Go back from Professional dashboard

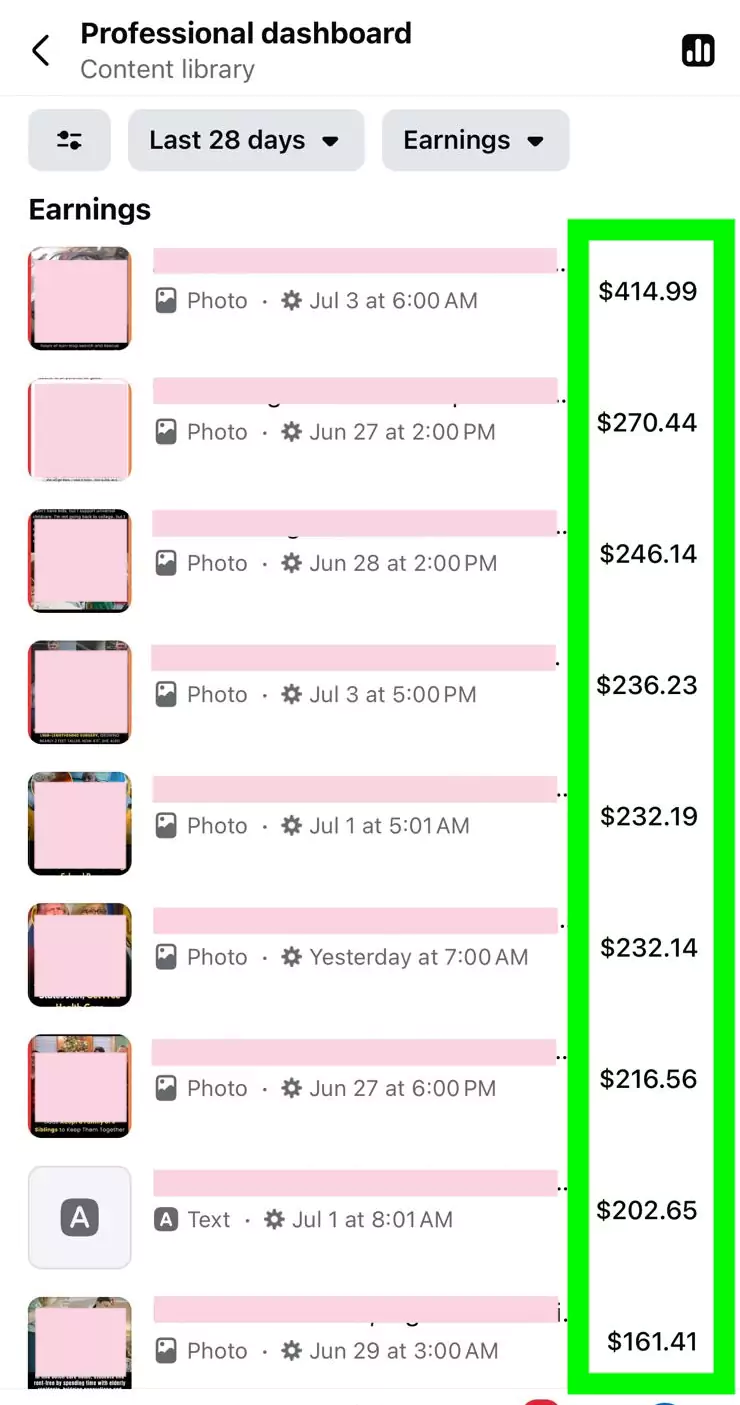tap(41, 50)
